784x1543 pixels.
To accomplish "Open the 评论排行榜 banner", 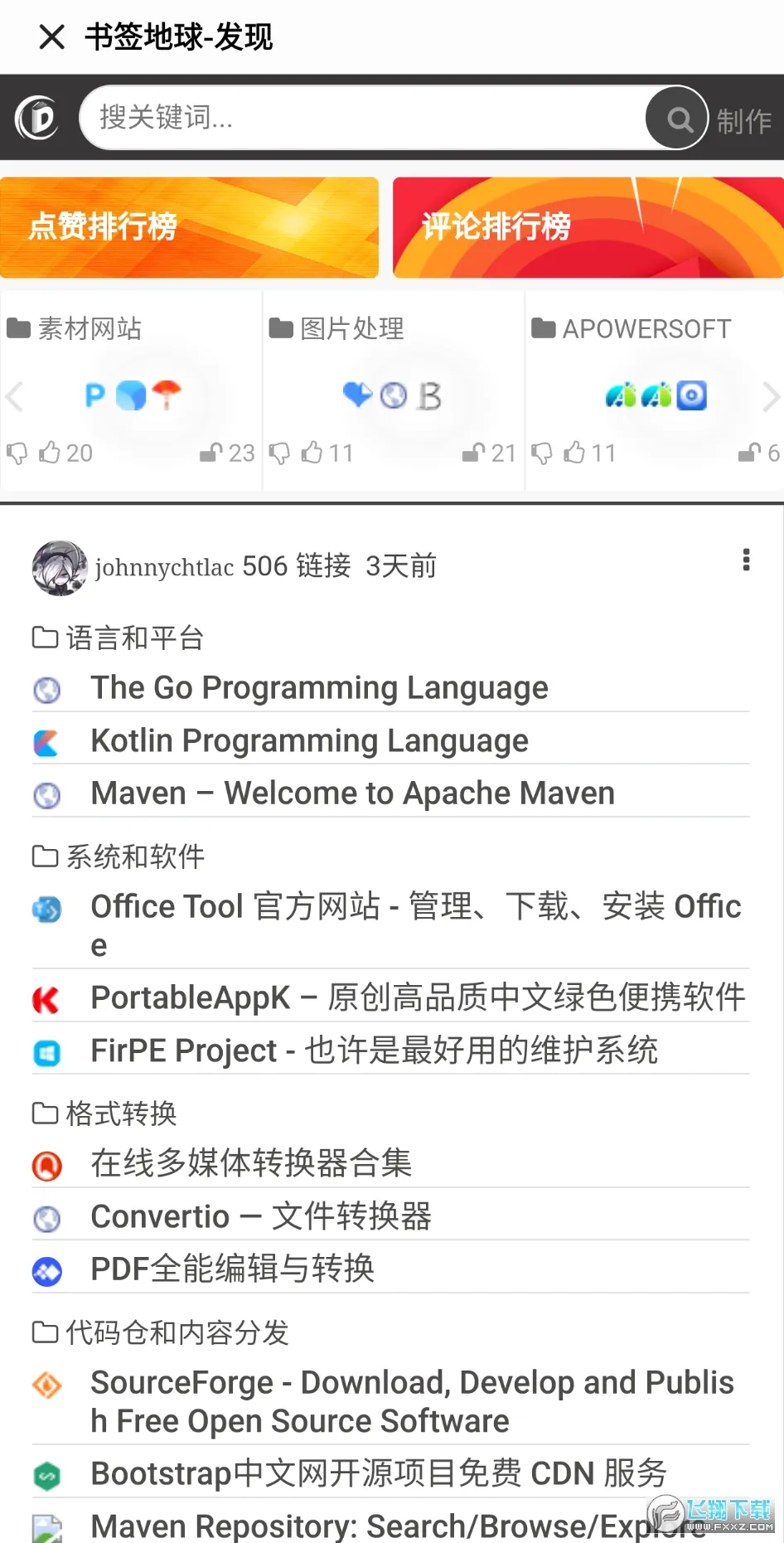I will [x=588, y=227].
